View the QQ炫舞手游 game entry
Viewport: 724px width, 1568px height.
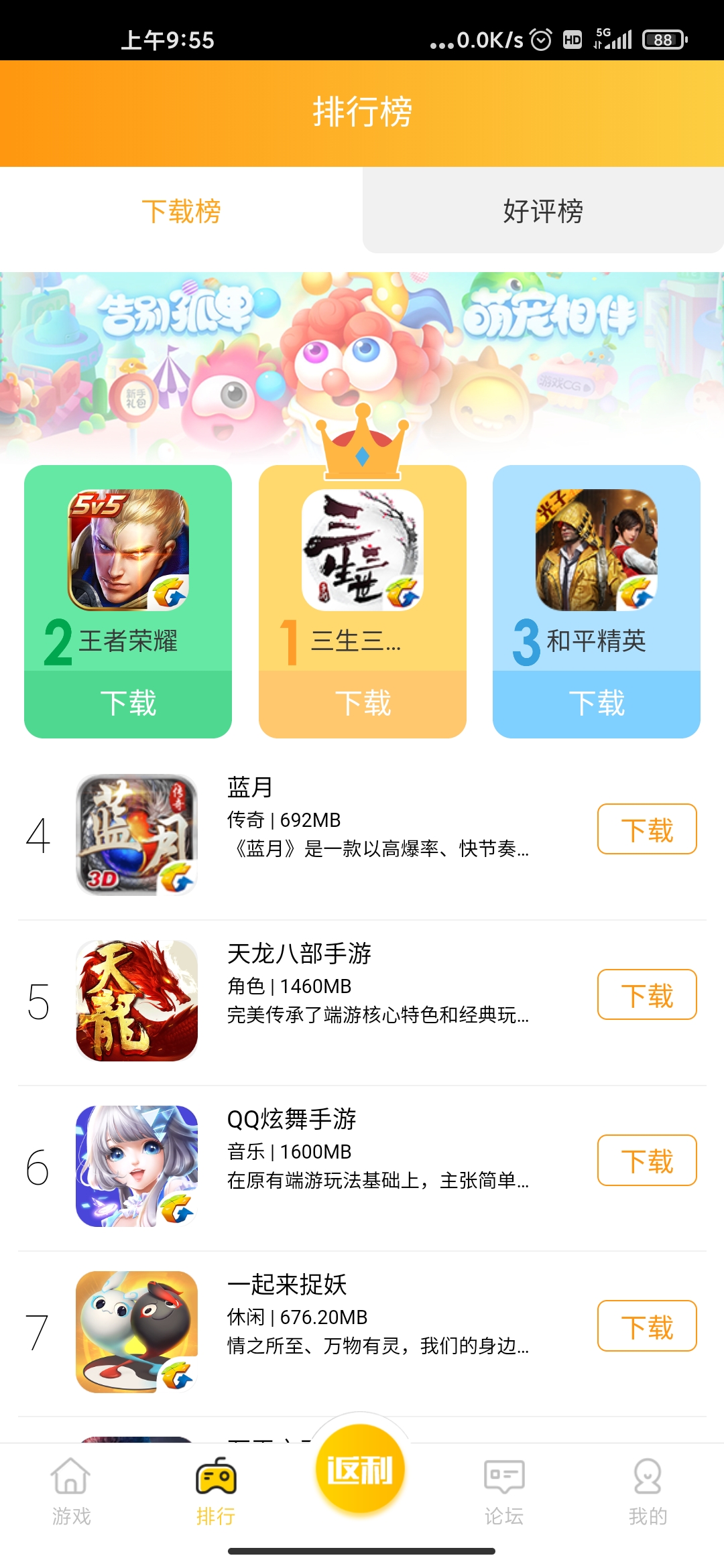[x=375, y=1151]
